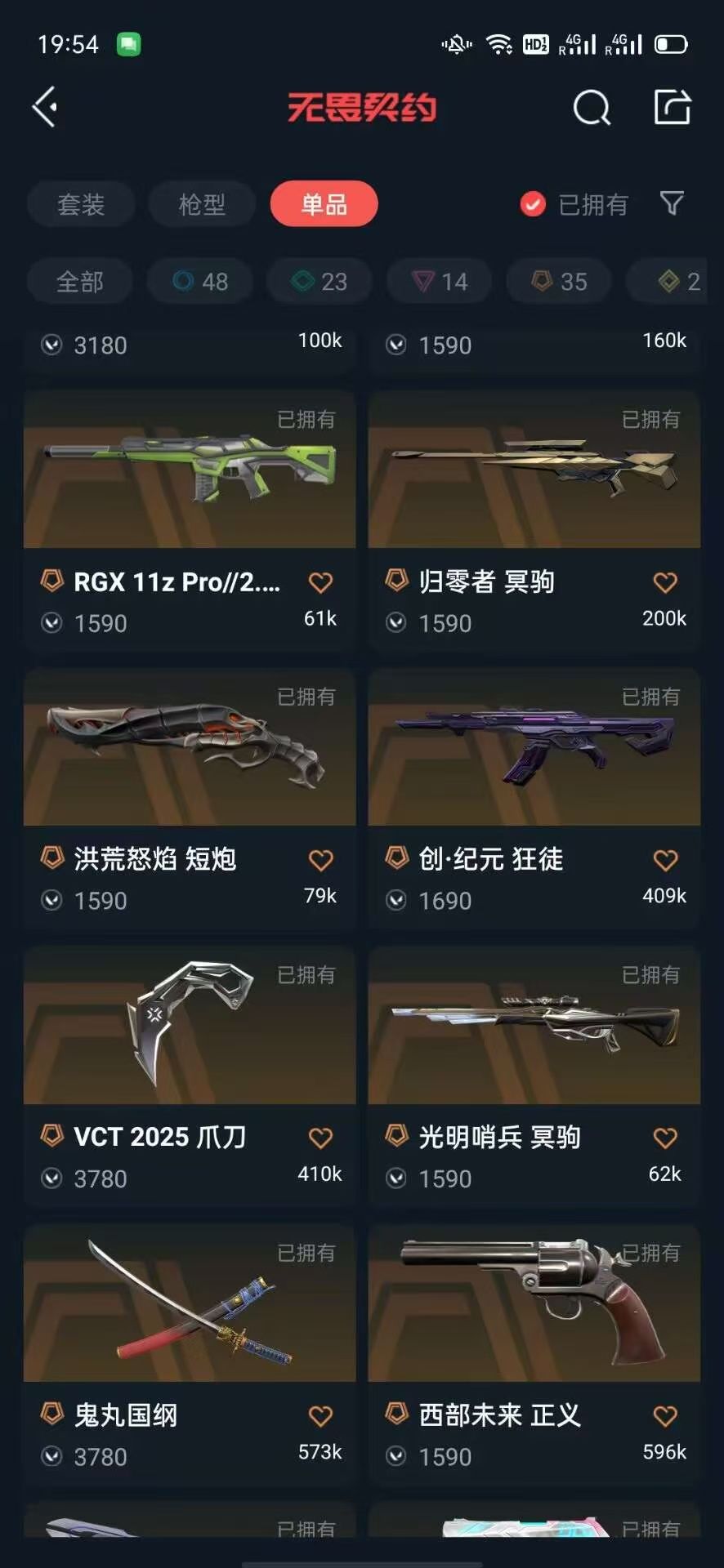Screen dimensions: 724x1568
Task: Open the 鬼丸国纲 melee skin card
Action: point(190,1354)
